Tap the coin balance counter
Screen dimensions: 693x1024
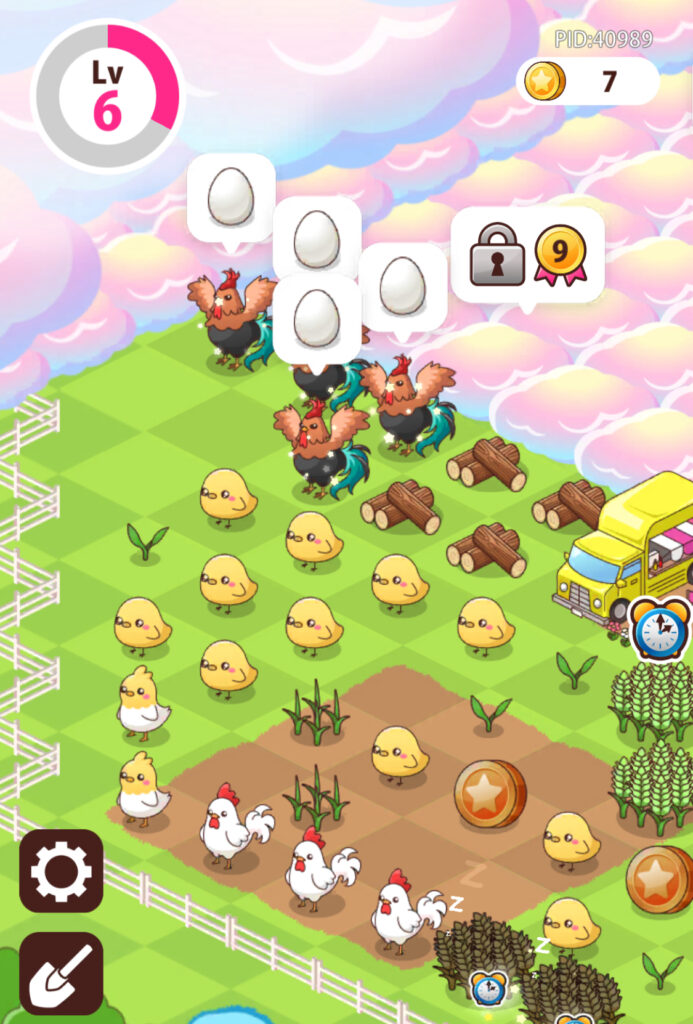587,81
